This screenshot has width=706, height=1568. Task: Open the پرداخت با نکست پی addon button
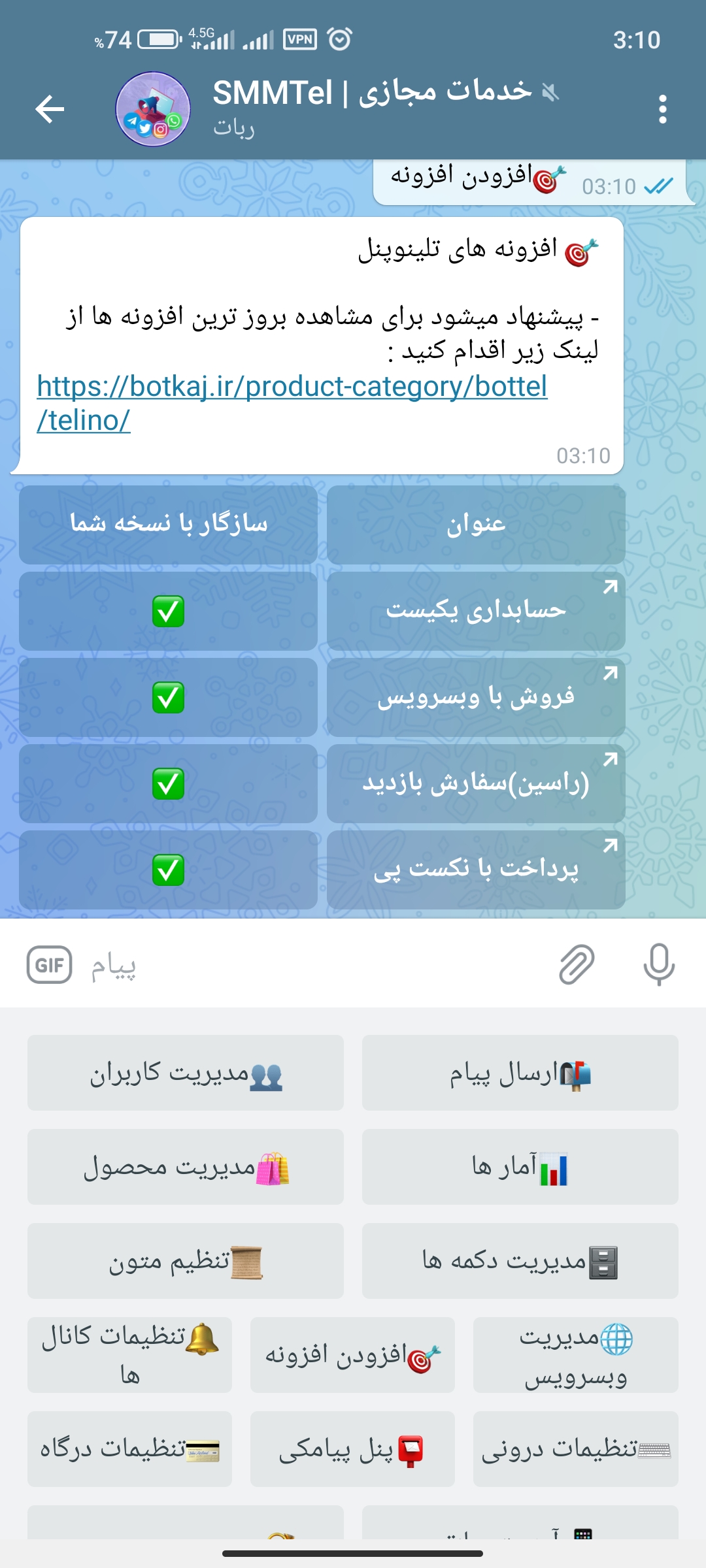[x=476, y=870]
